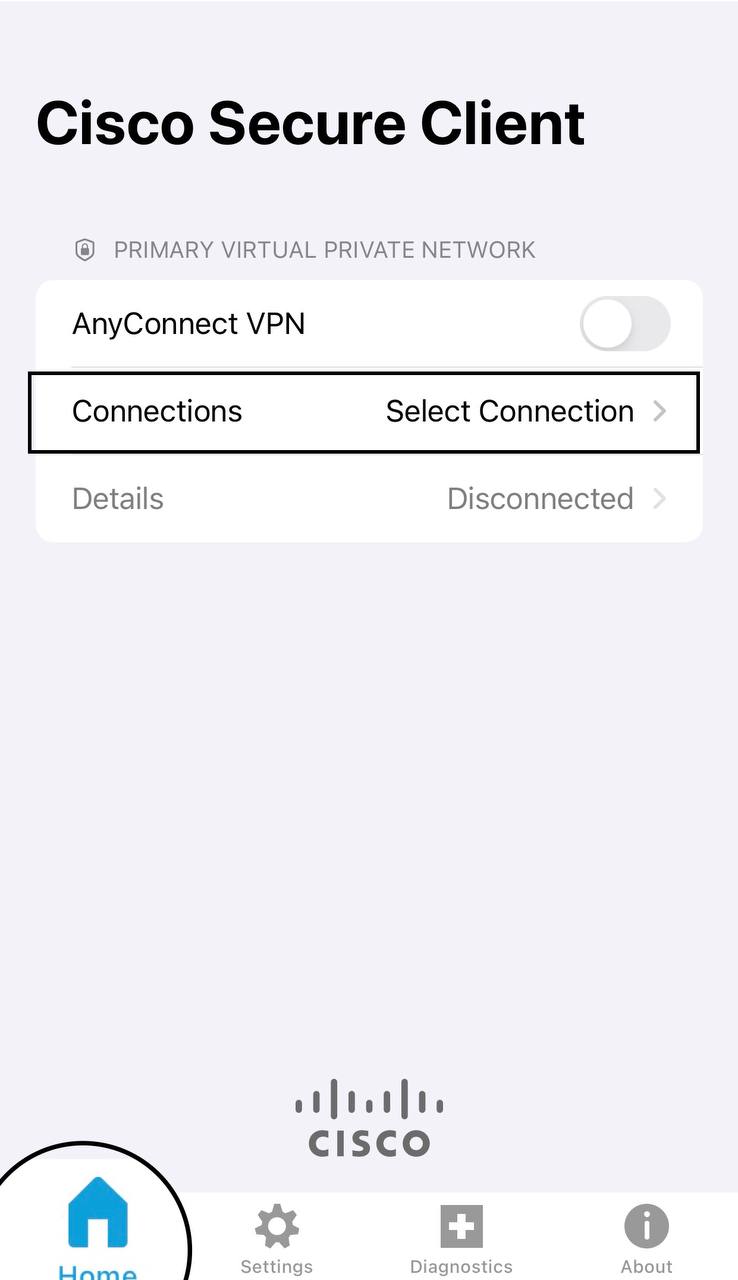
Task: Open the About tab
Action: point(646,1238)
